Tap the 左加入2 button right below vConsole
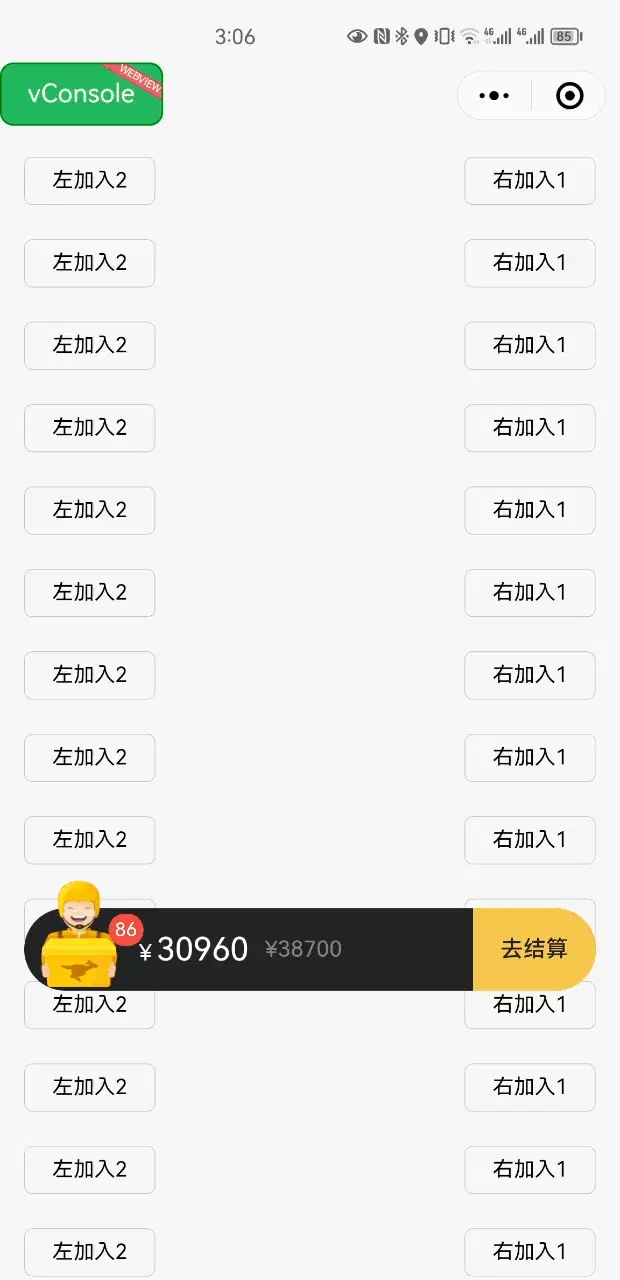This screenshot has width=620, height=1280. pyautogui.click(x=90, y=181)
